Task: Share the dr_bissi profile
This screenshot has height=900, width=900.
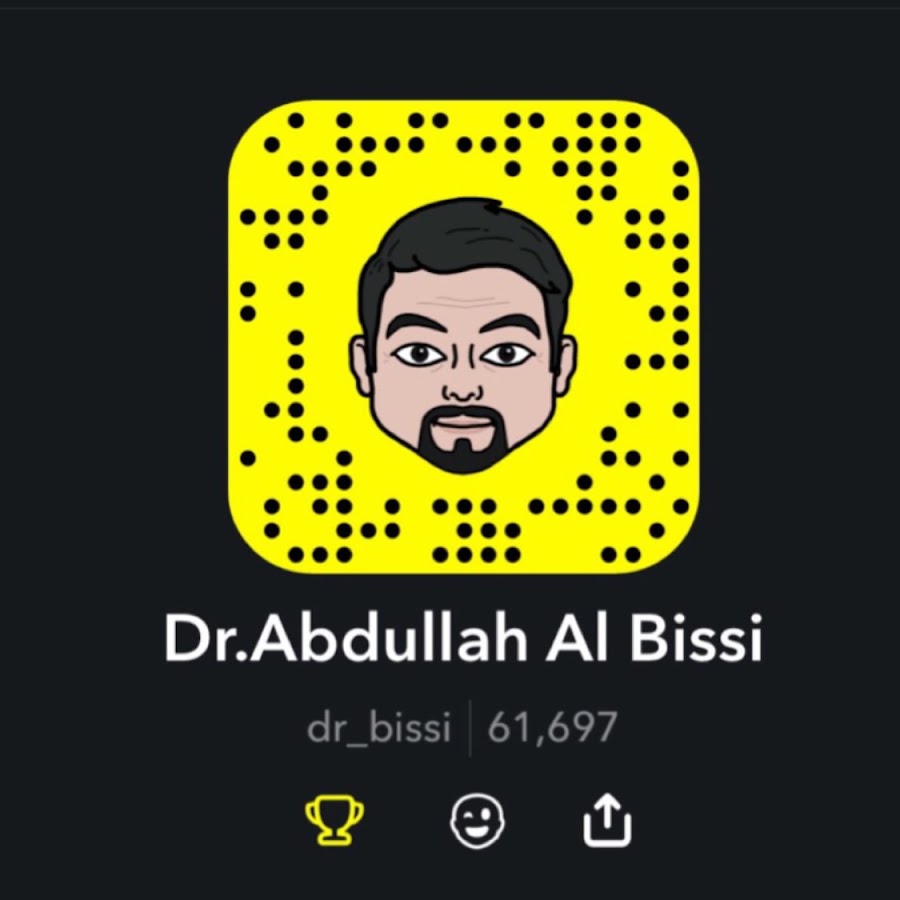Action: 607,820
